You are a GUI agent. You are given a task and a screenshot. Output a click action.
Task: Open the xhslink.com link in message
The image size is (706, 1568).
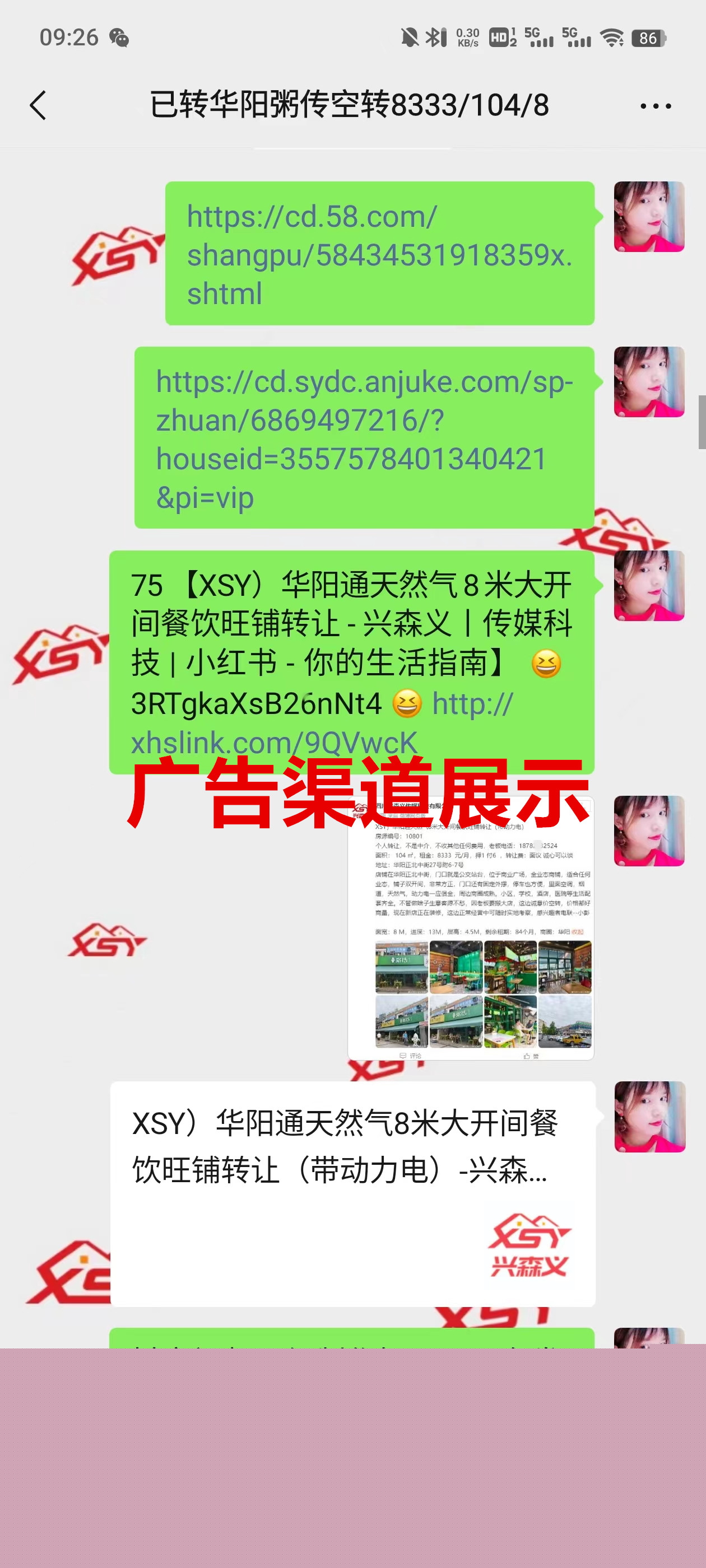click(274, 742)
